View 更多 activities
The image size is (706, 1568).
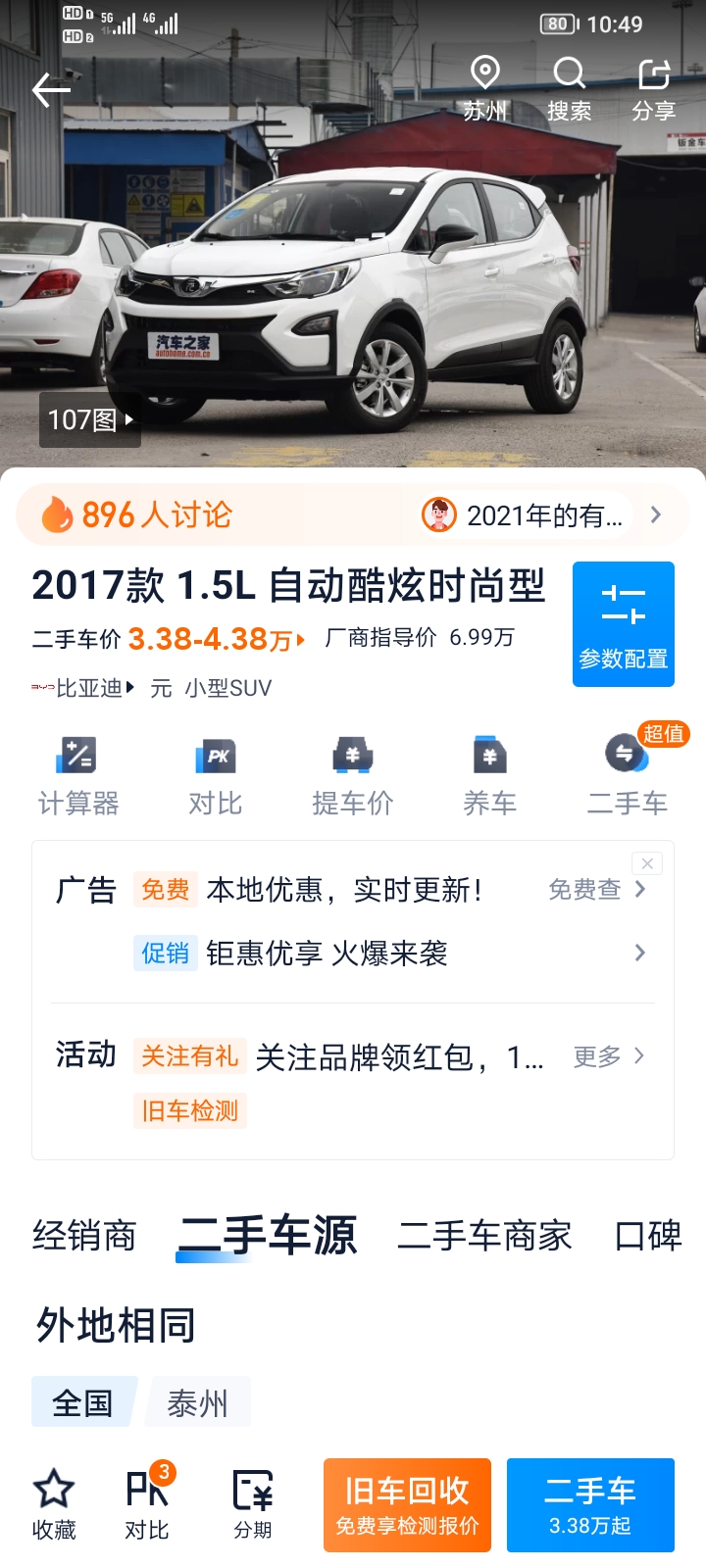coord(609,1055)
